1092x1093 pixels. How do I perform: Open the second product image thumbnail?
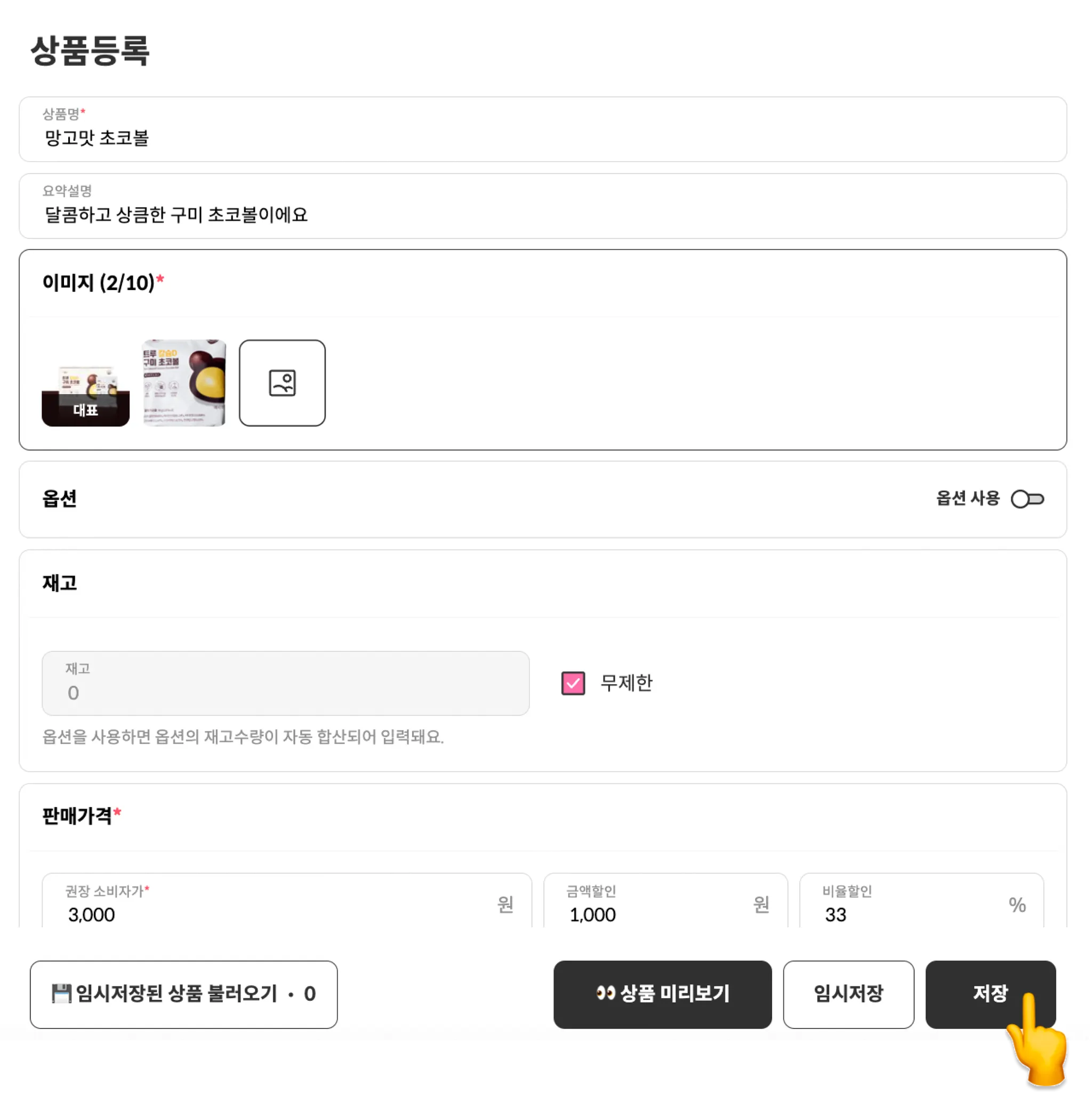point(184,382)
